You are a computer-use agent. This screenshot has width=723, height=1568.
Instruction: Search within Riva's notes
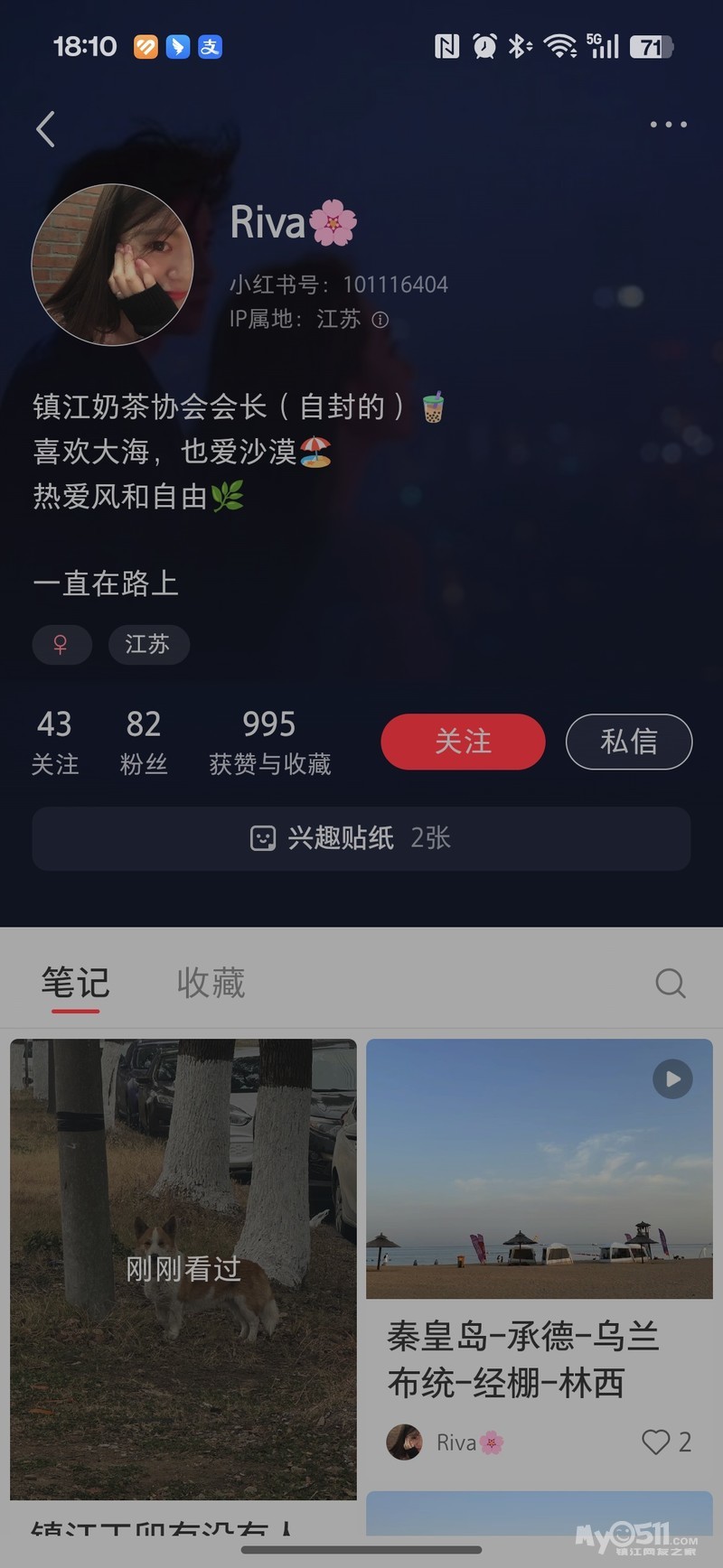point(670,983)
